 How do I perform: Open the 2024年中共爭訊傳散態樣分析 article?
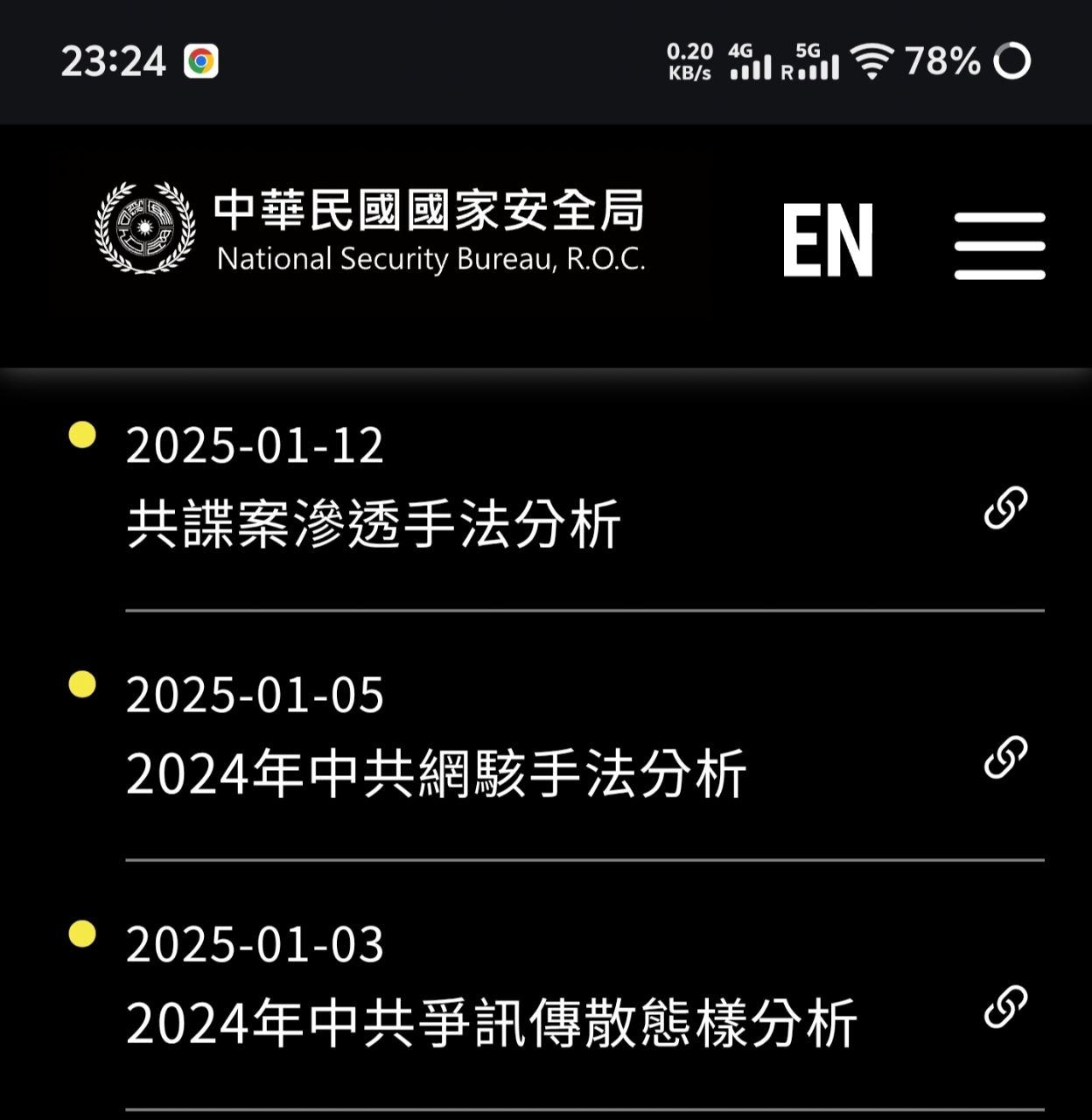point(491,1023)
